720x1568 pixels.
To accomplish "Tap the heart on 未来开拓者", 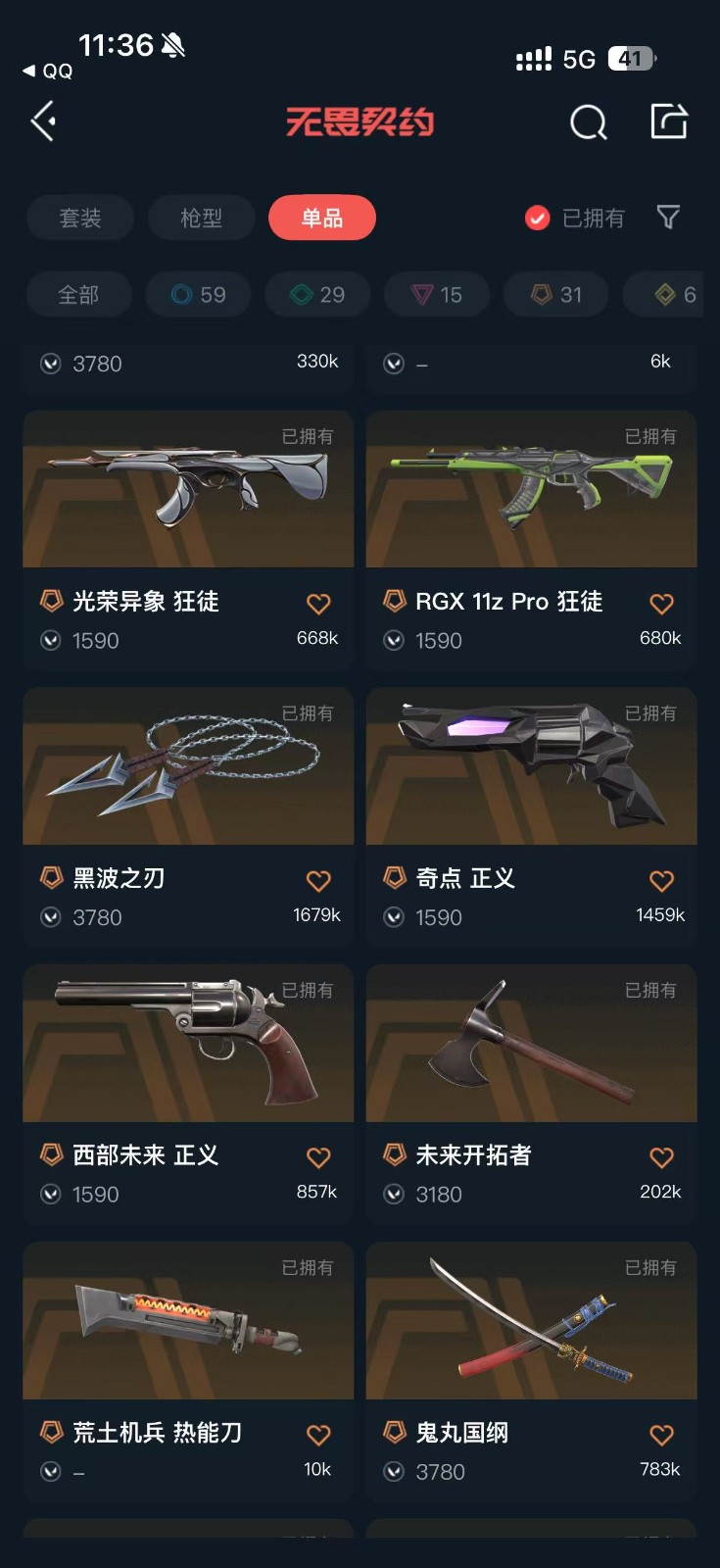I will tap(661, 1157).
